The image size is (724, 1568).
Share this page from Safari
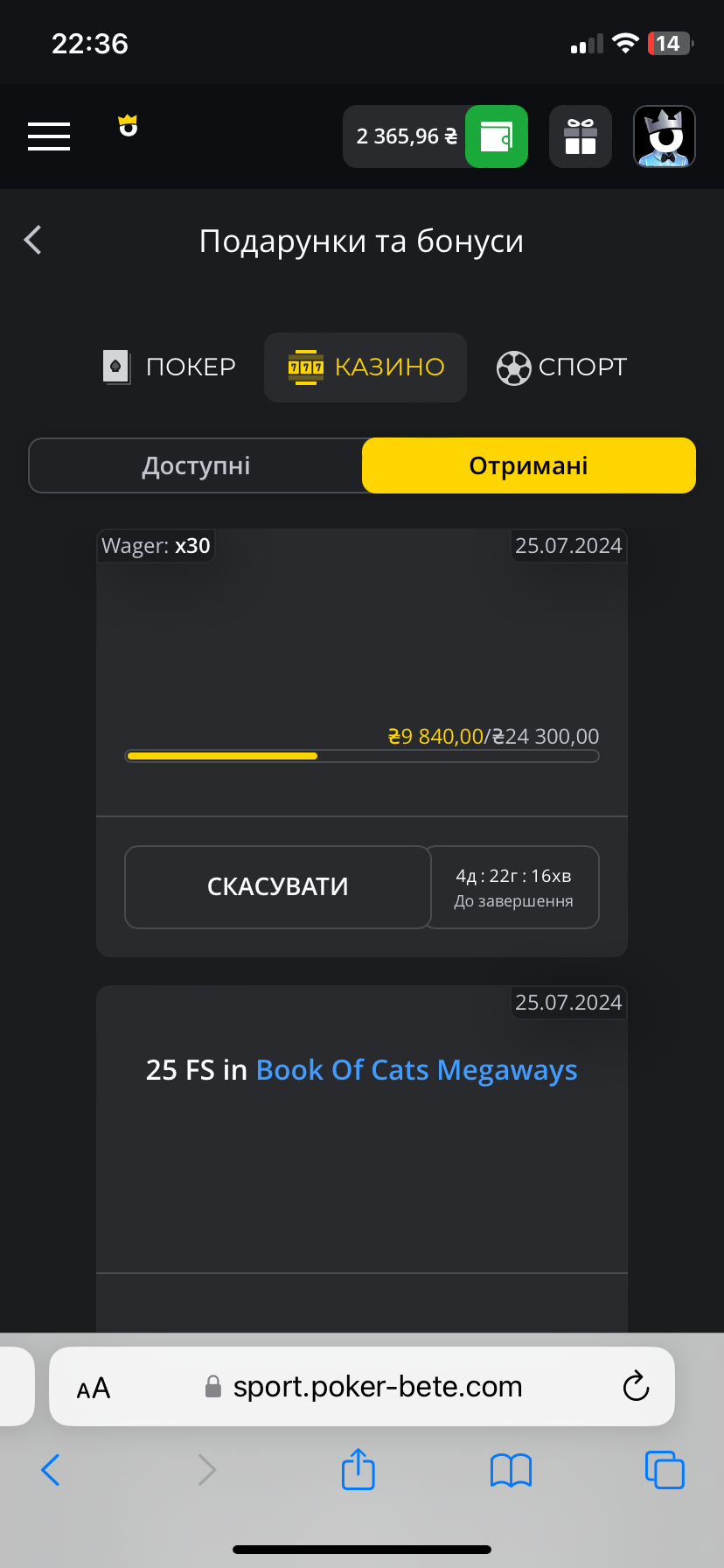click(x=358, y=1468)
